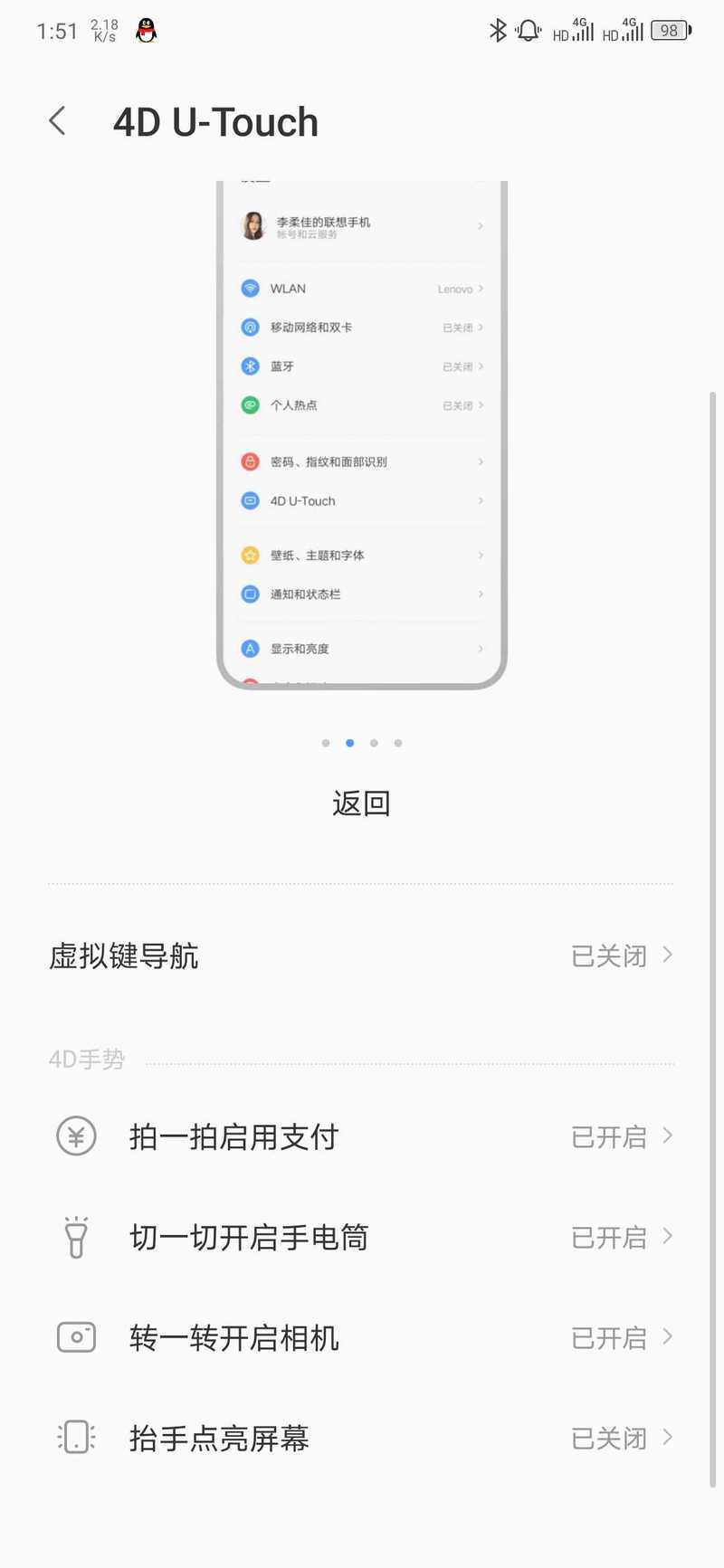Open 切一切开启手电筒 gesture setting
The width and height of the screenshot is (724, 1568).
pos(362,1237)
